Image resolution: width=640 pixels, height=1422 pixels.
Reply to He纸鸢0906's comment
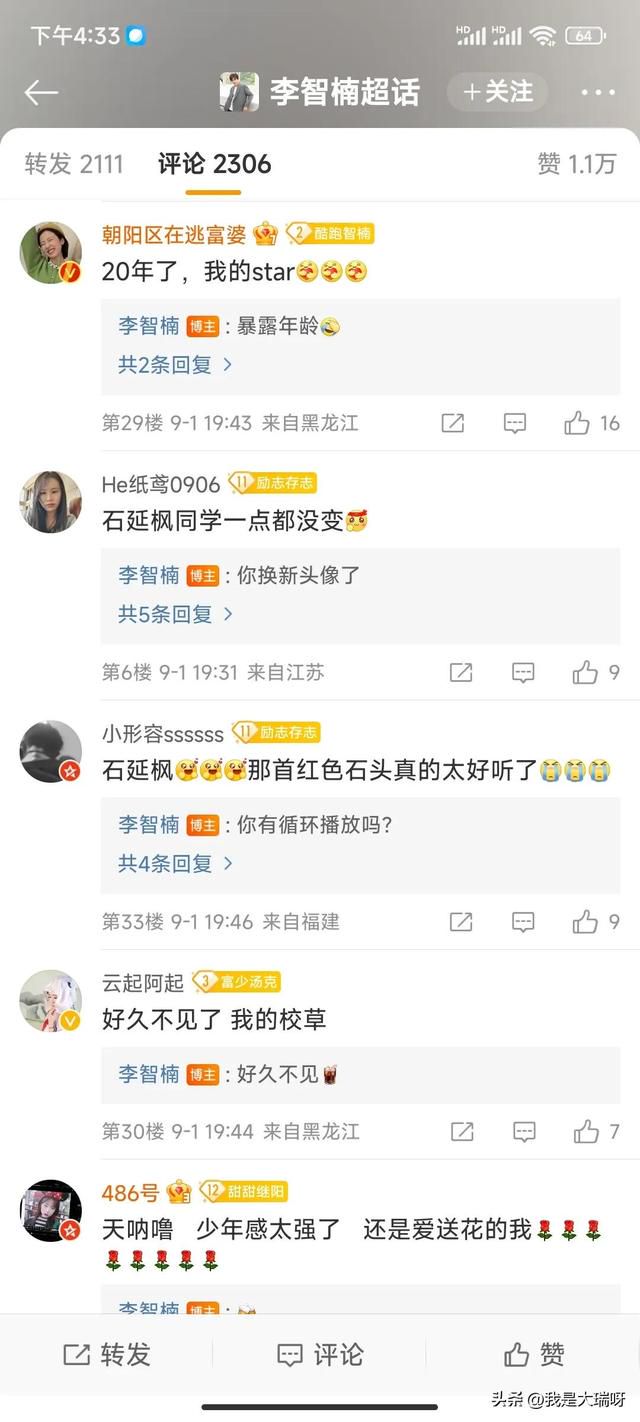click(x=522, y=672)
